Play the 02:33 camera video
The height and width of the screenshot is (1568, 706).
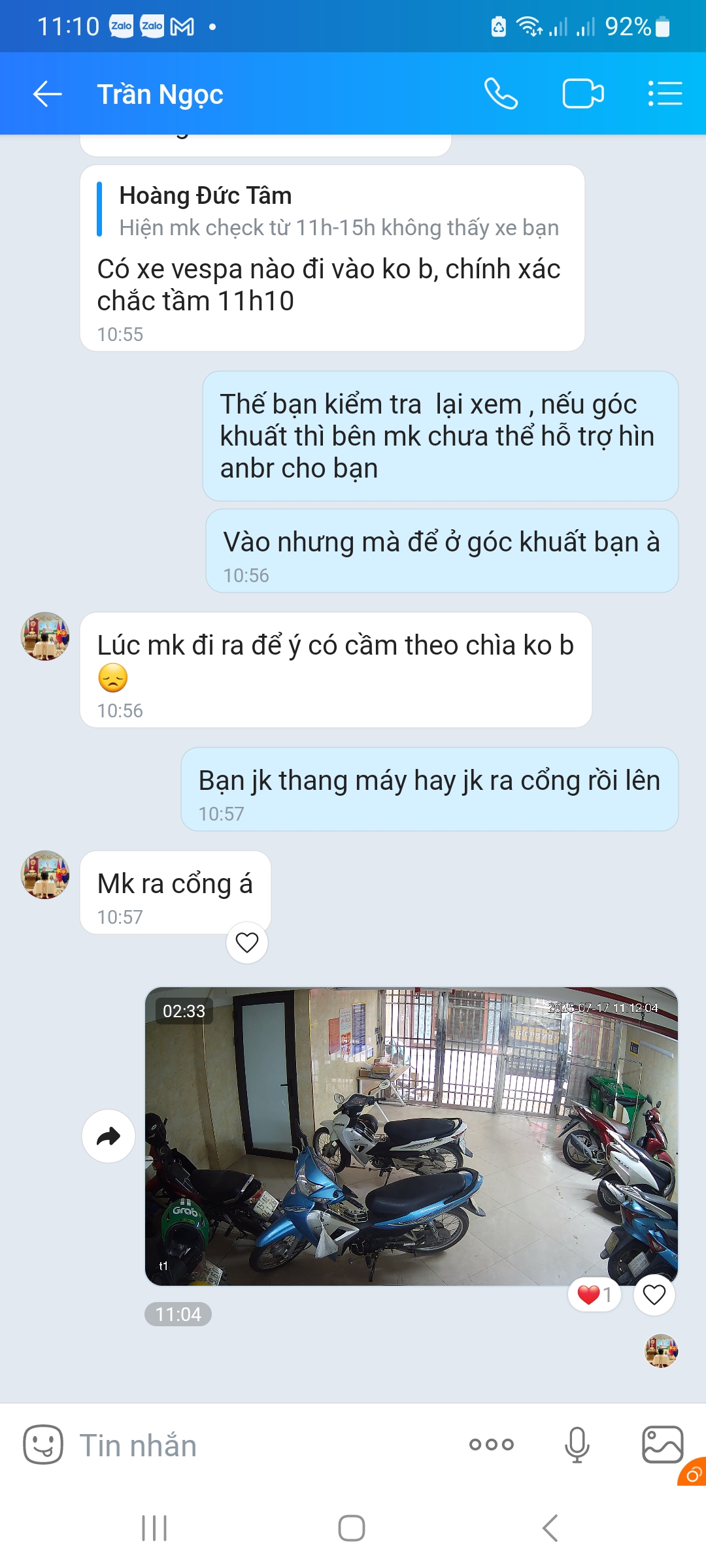[x=411, y=1136]
